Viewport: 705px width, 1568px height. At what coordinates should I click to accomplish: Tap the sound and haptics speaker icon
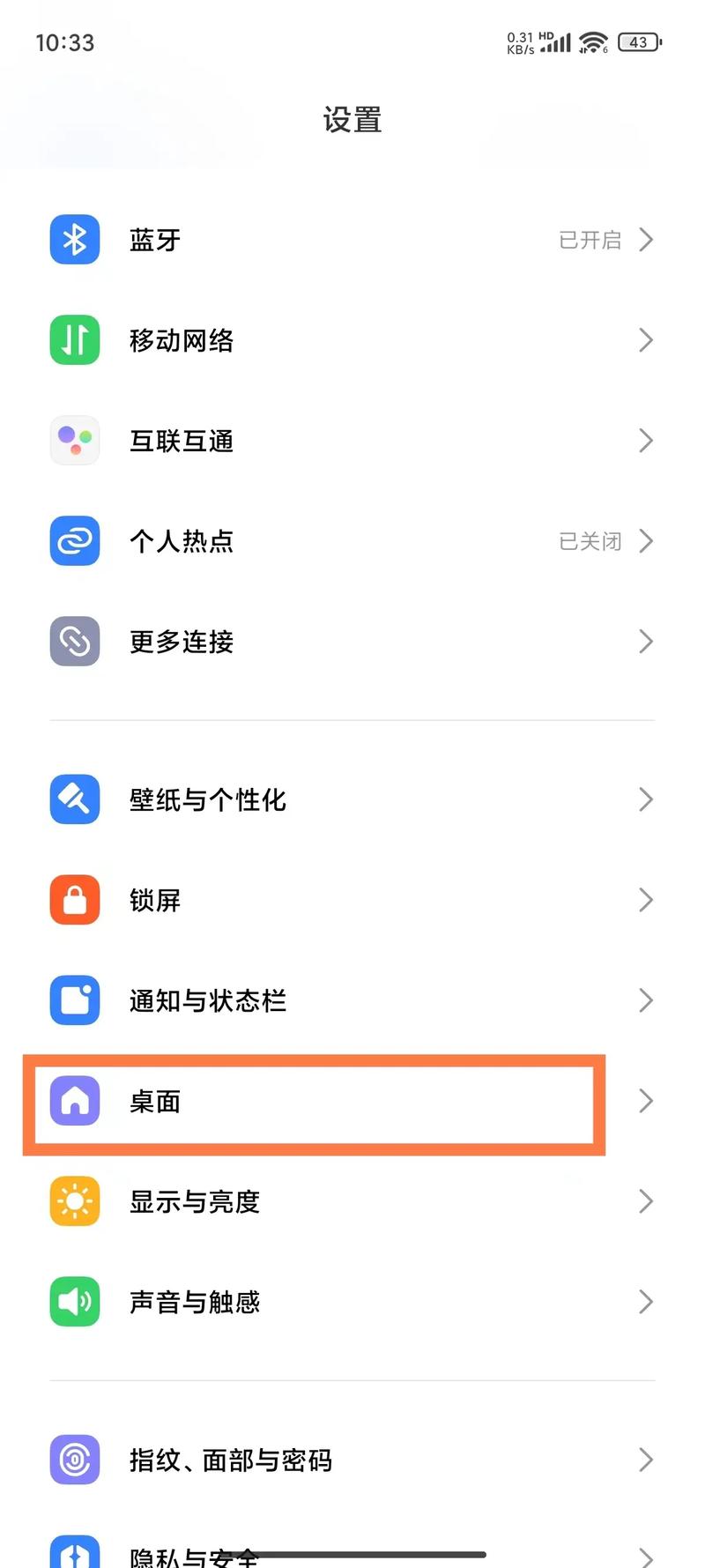[x=74, y=1301]
